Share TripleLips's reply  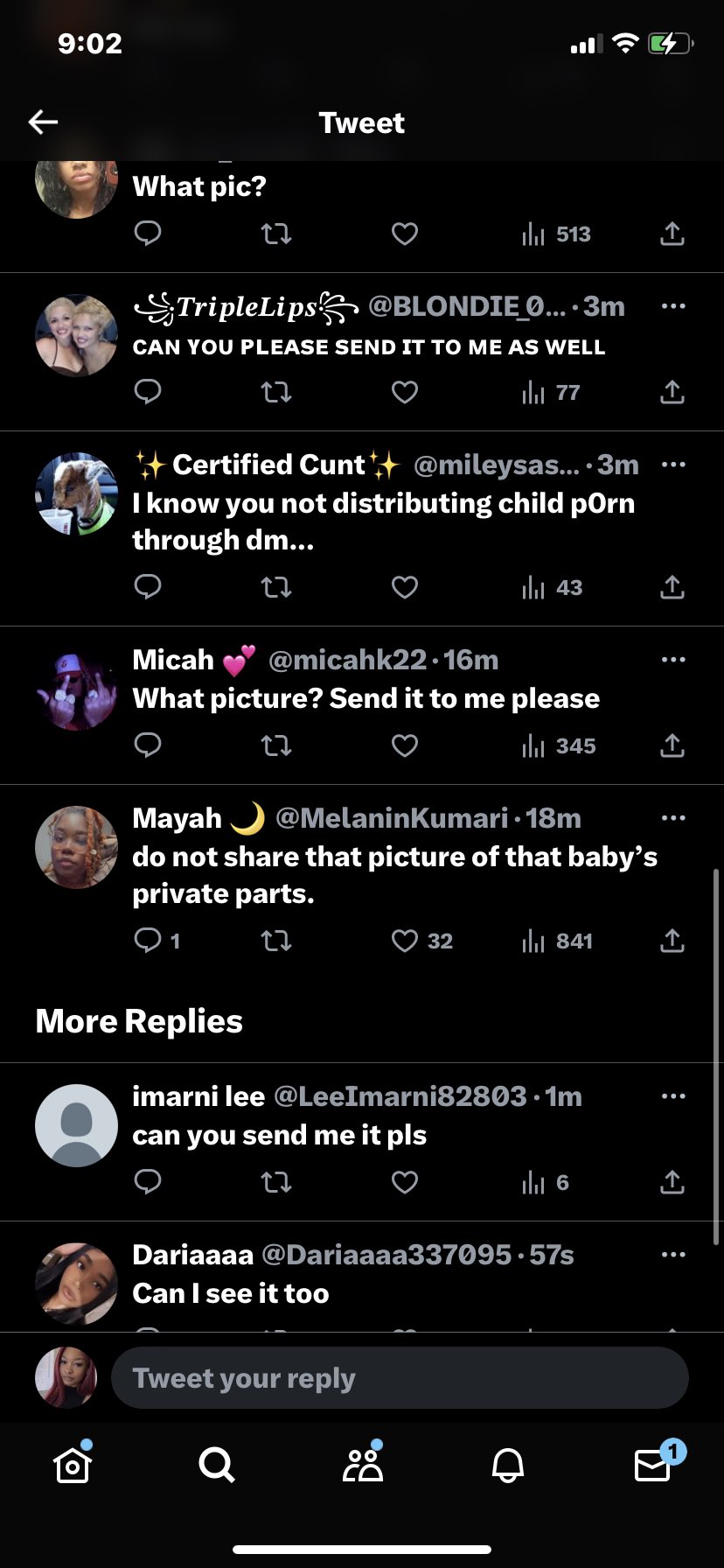[672, 392]
